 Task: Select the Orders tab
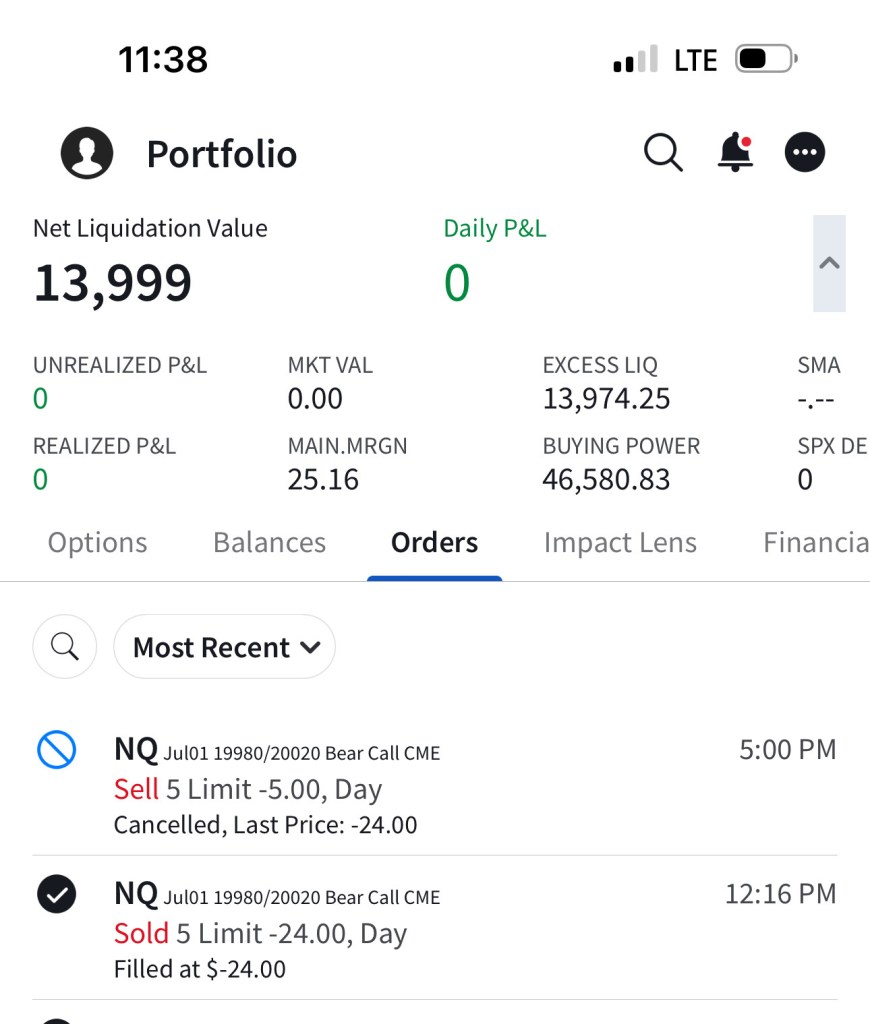coord(434,543)
